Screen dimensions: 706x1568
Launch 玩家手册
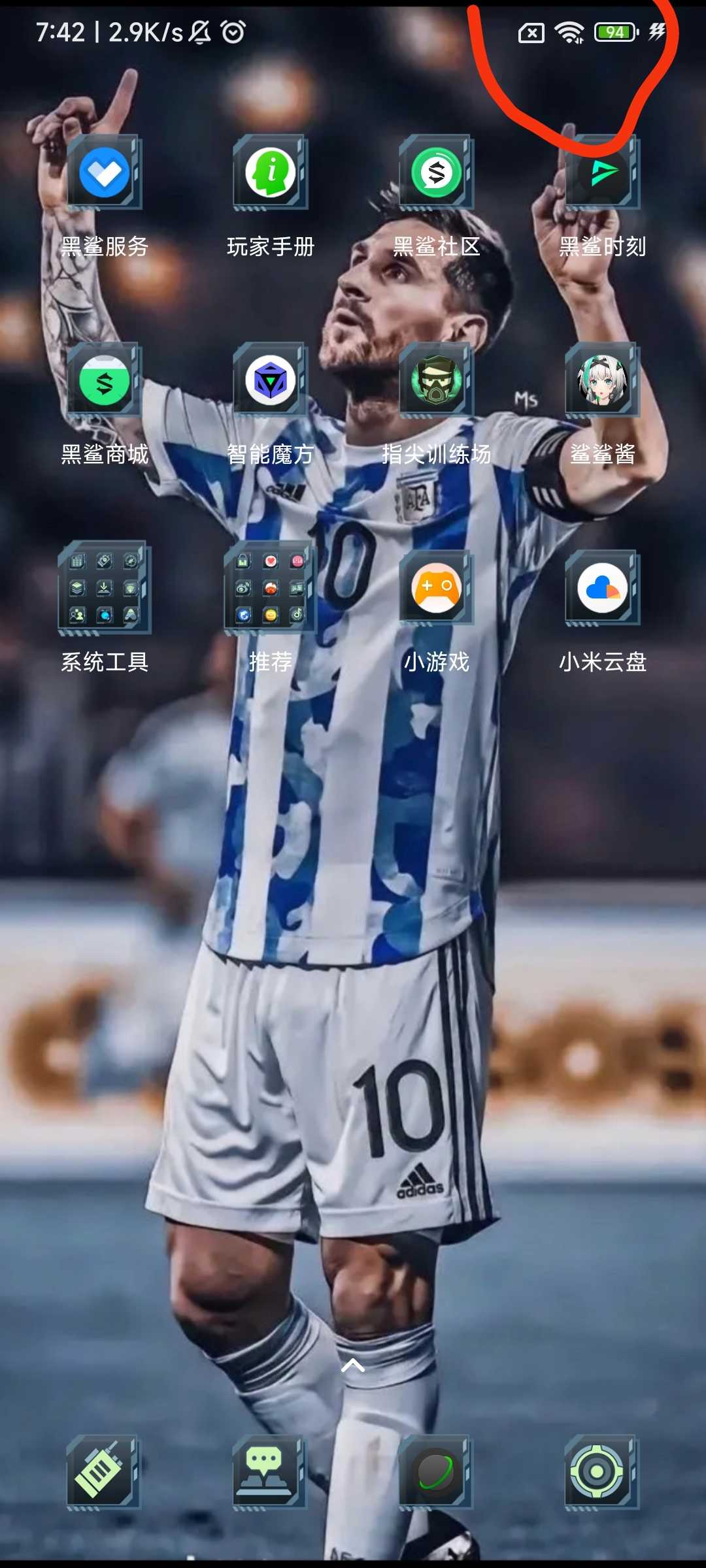click(271, 173)
